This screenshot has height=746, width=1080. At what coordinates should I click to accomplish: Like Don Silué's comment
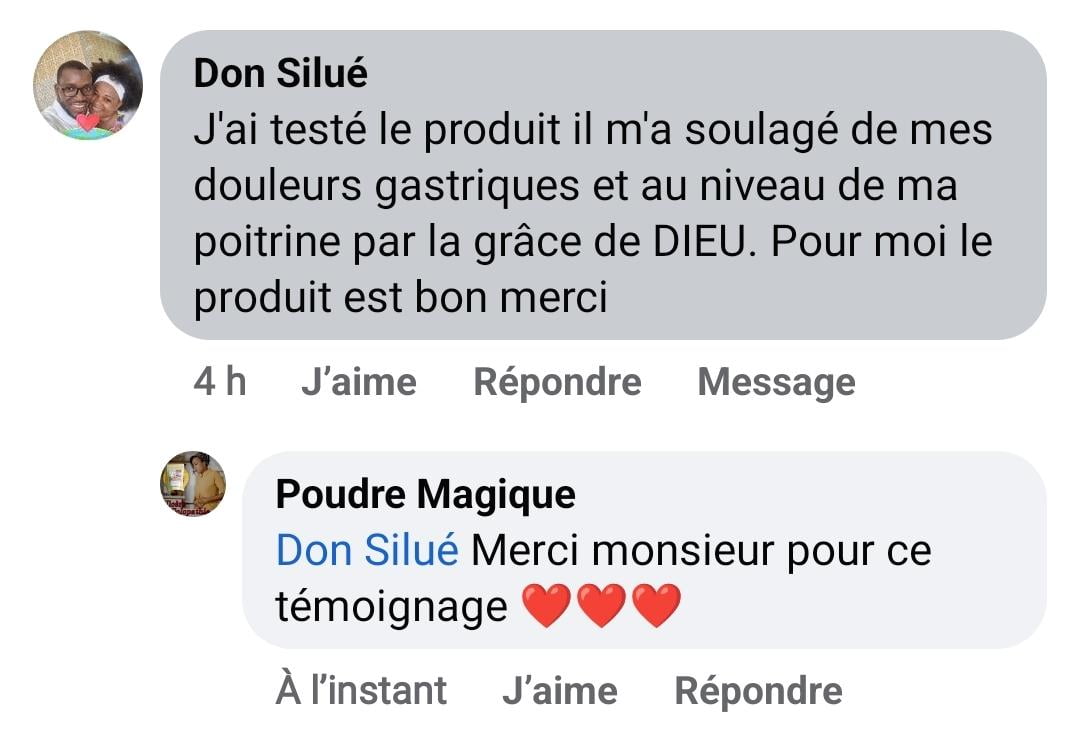[358, 382]
